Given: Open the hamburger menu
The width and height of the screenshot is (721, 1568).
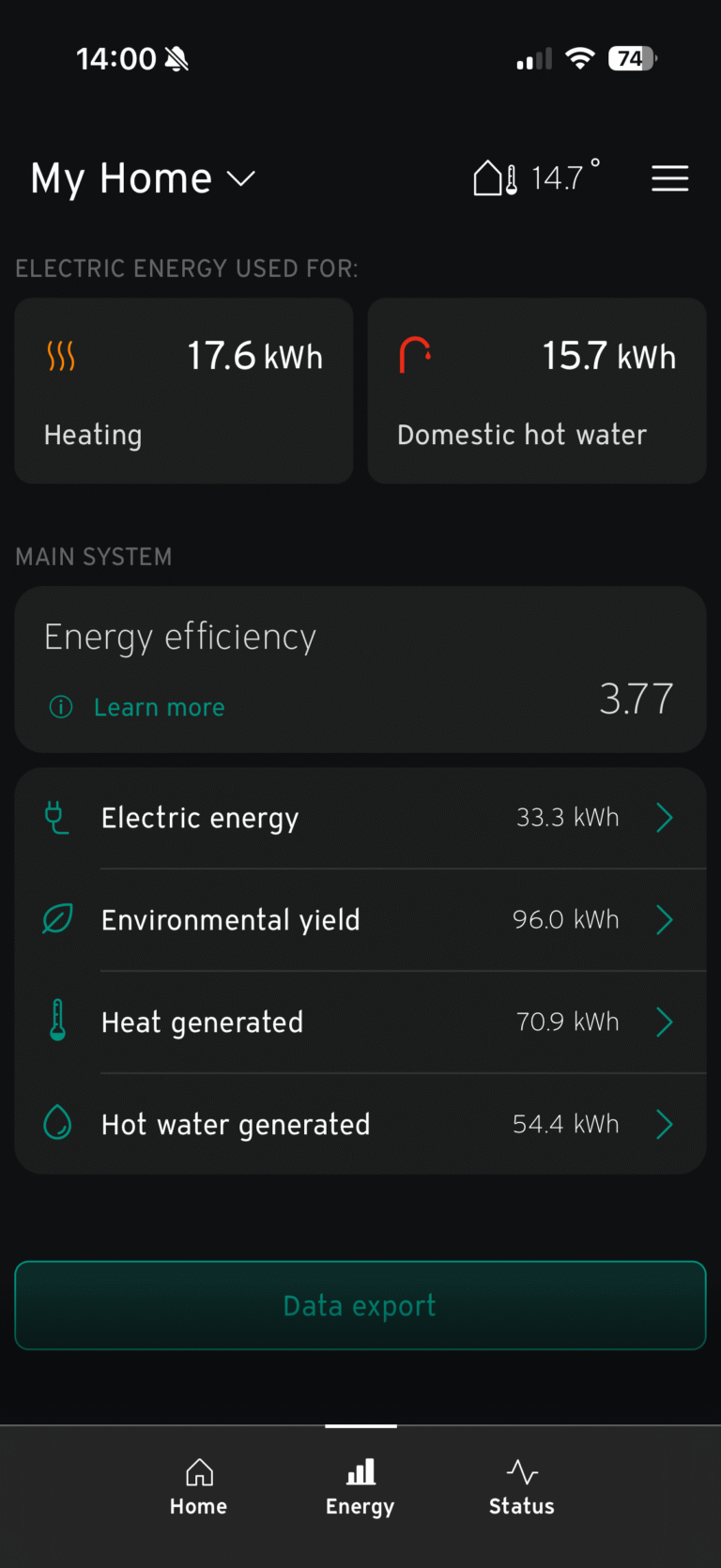Looking at the screenshot, I should (x=669, y=178).
